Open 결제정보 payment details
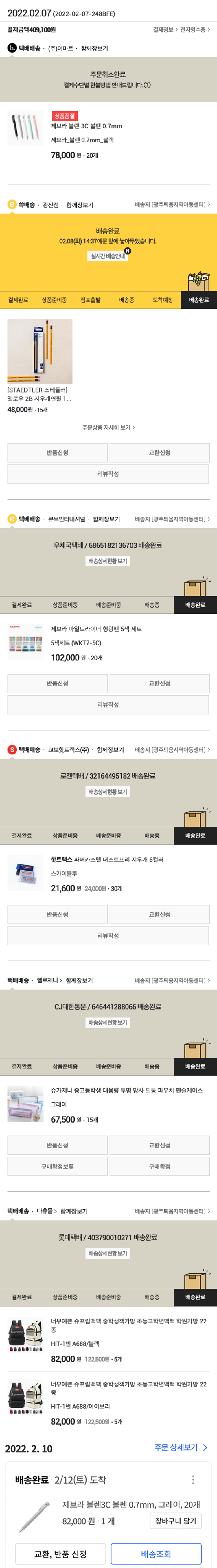The image size is (217, 1568). point(165,29)
